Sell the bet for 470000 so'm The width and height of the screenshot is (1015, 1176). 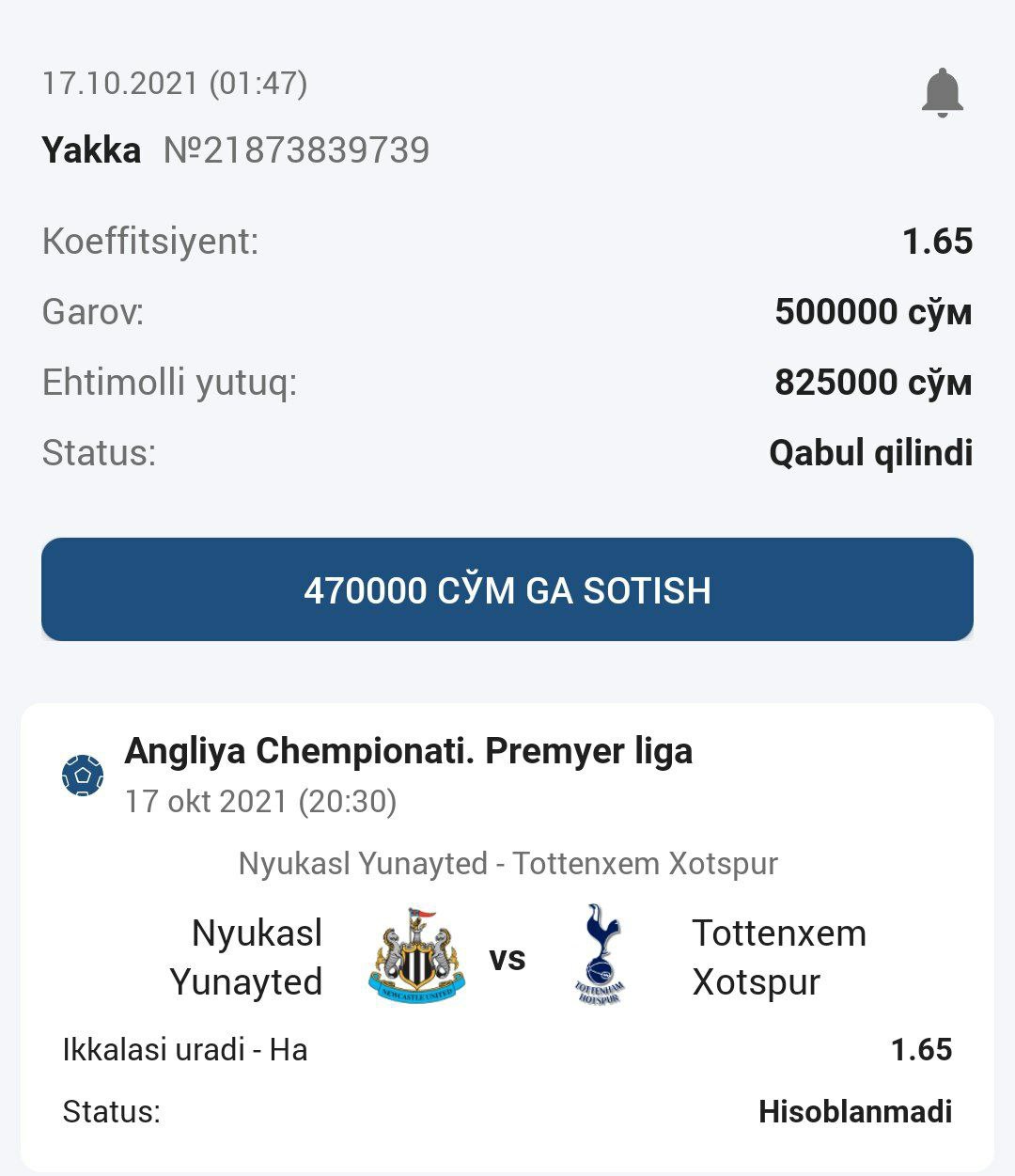click(507, 589)
